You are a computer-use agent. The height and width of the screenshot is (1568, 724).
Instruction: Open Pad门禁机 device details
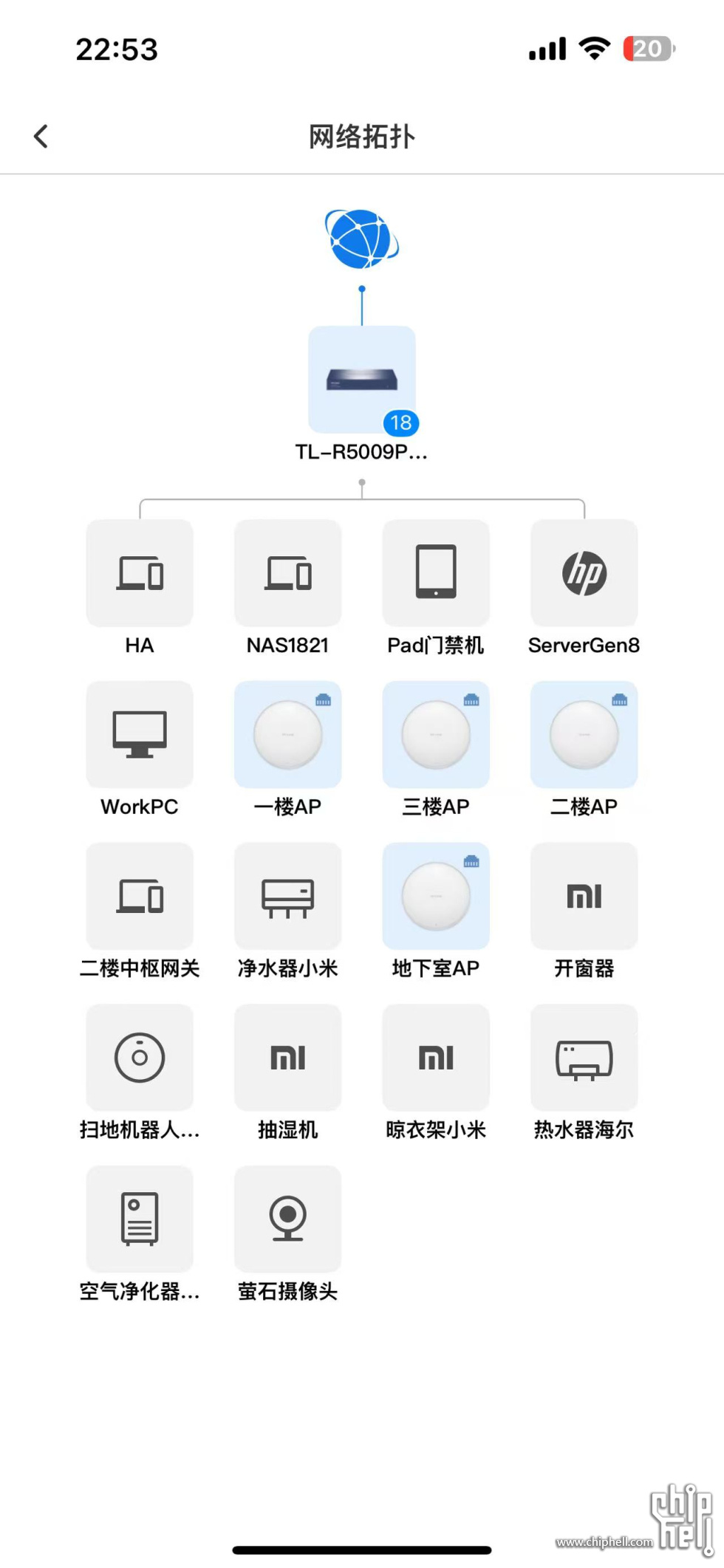pyautogui.click(x=436, y=573)
